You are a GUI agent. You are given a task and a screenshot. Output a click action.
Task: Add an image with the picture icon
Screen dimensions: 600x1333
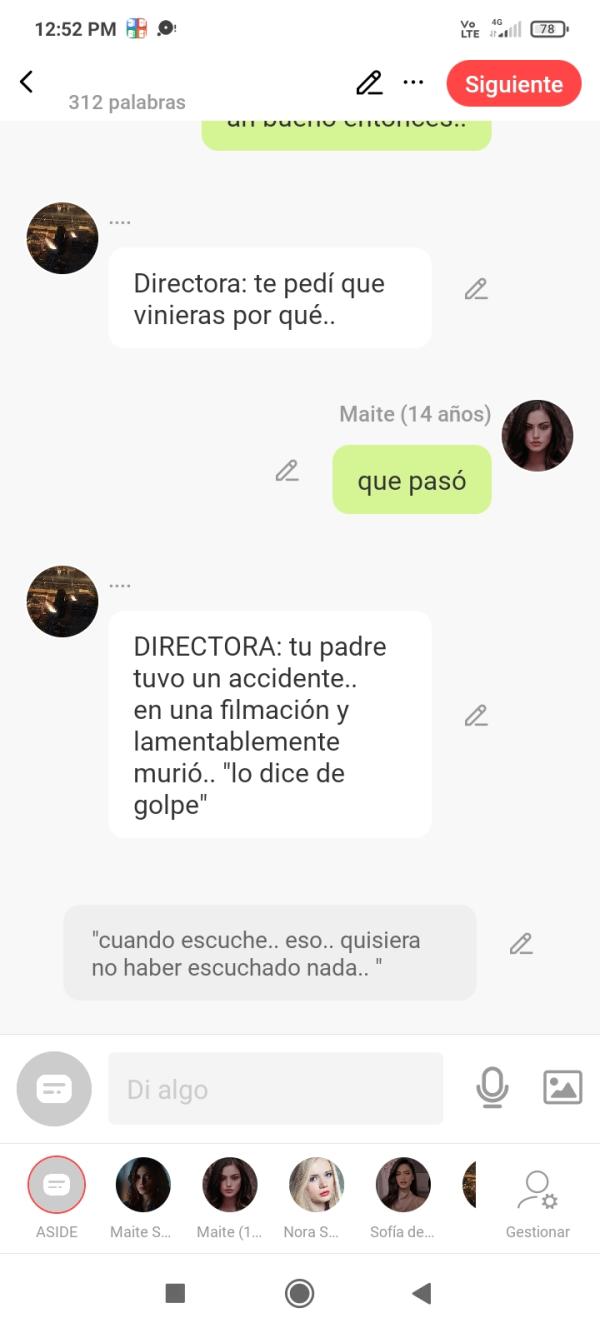click(562, 1087)
